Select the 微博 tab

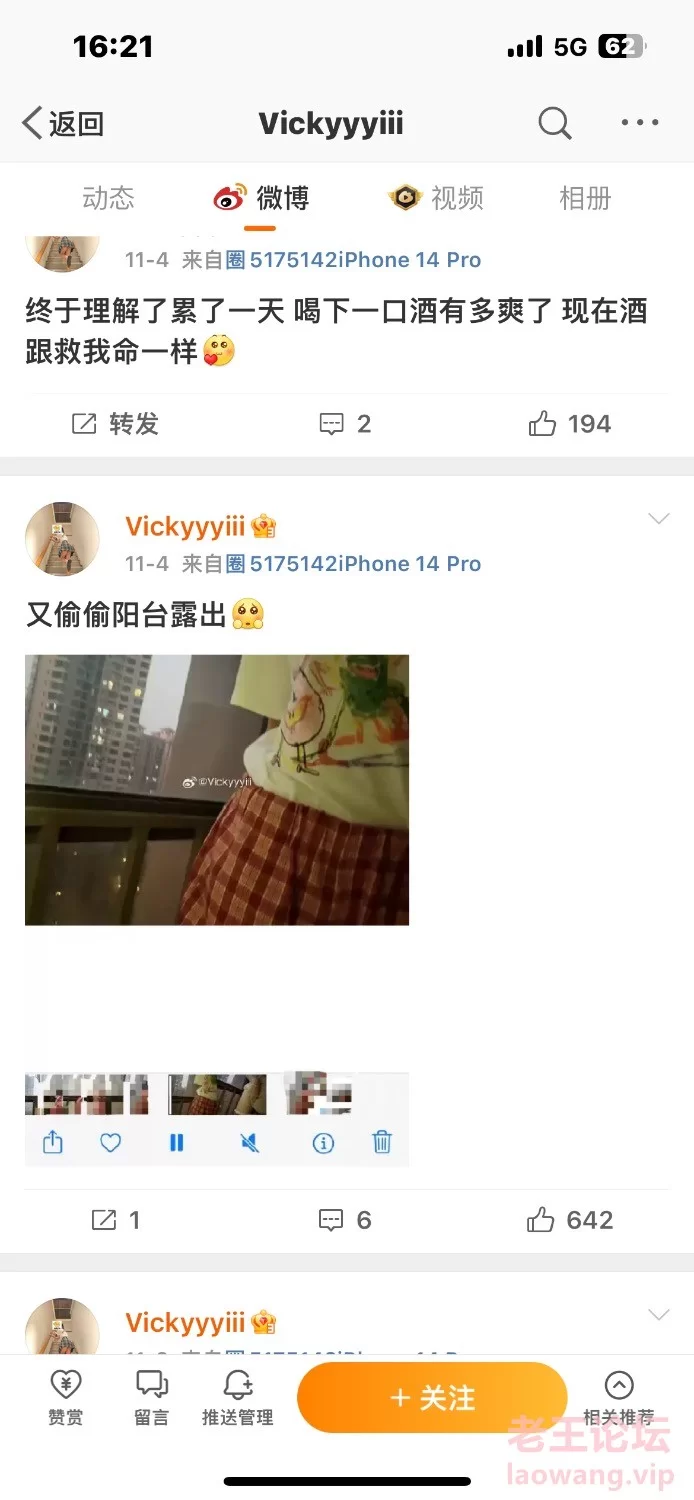coord(262,198)
